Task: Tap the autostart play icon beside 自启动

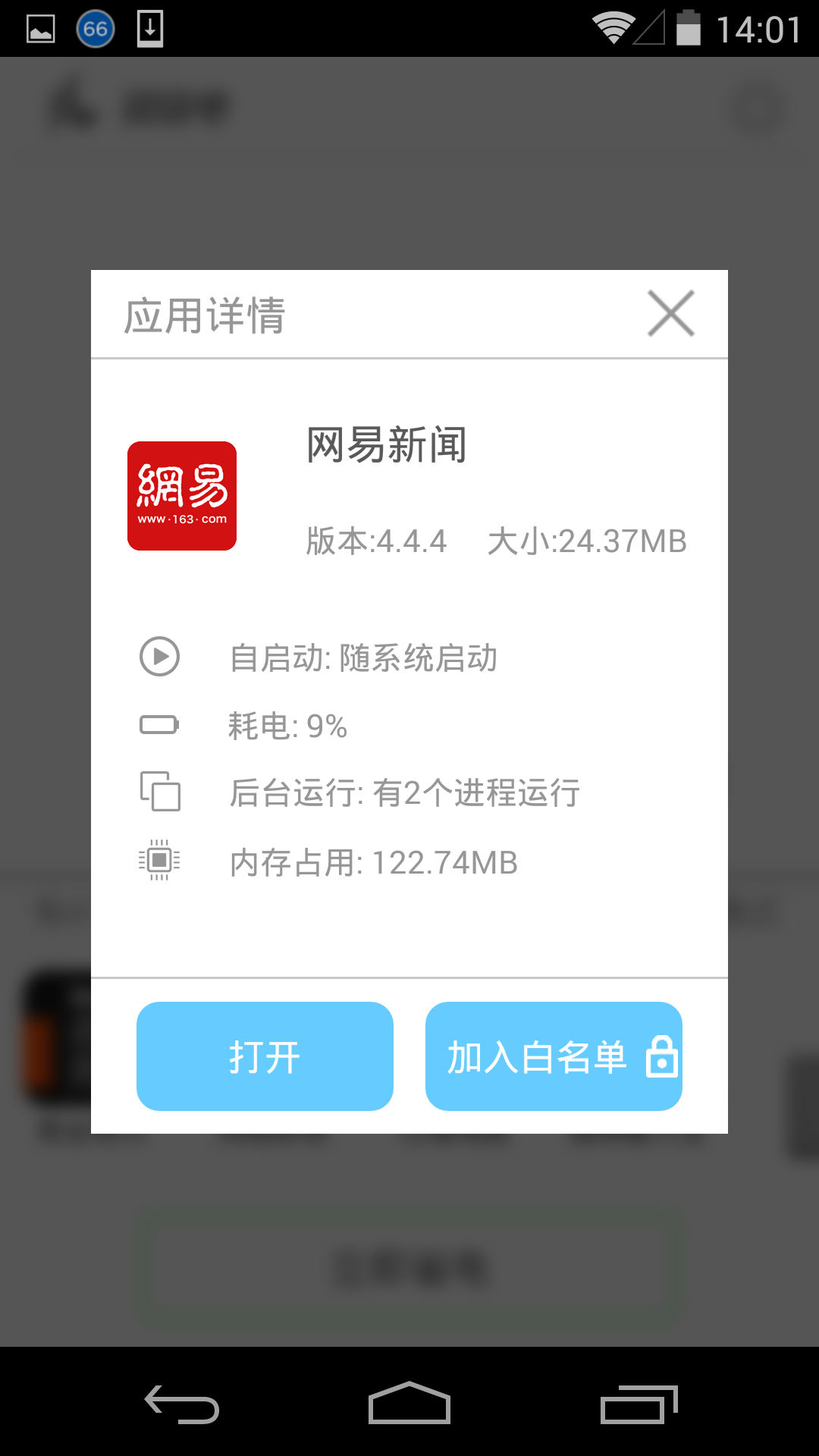Action: click(x=160, y=658)
